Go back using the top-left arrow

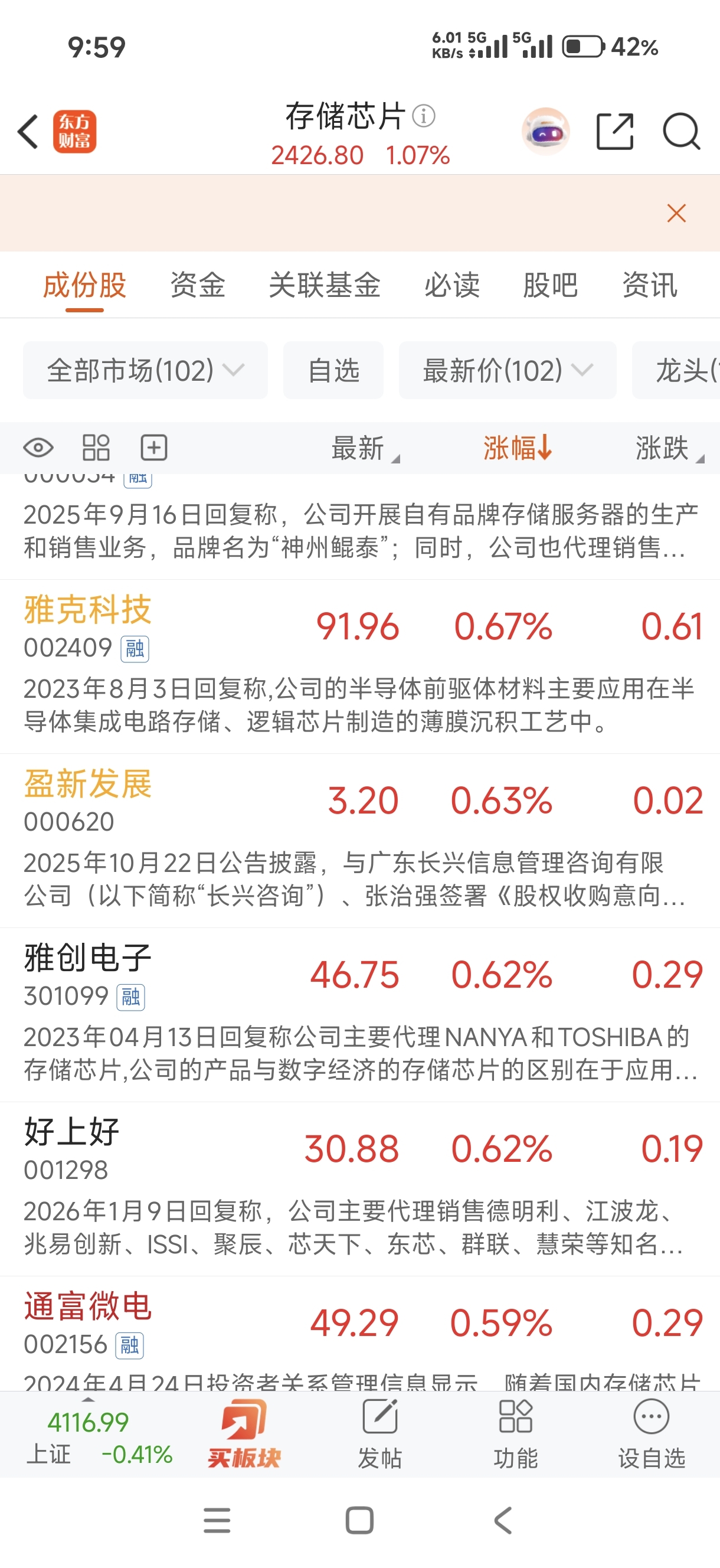pos(28,132)
